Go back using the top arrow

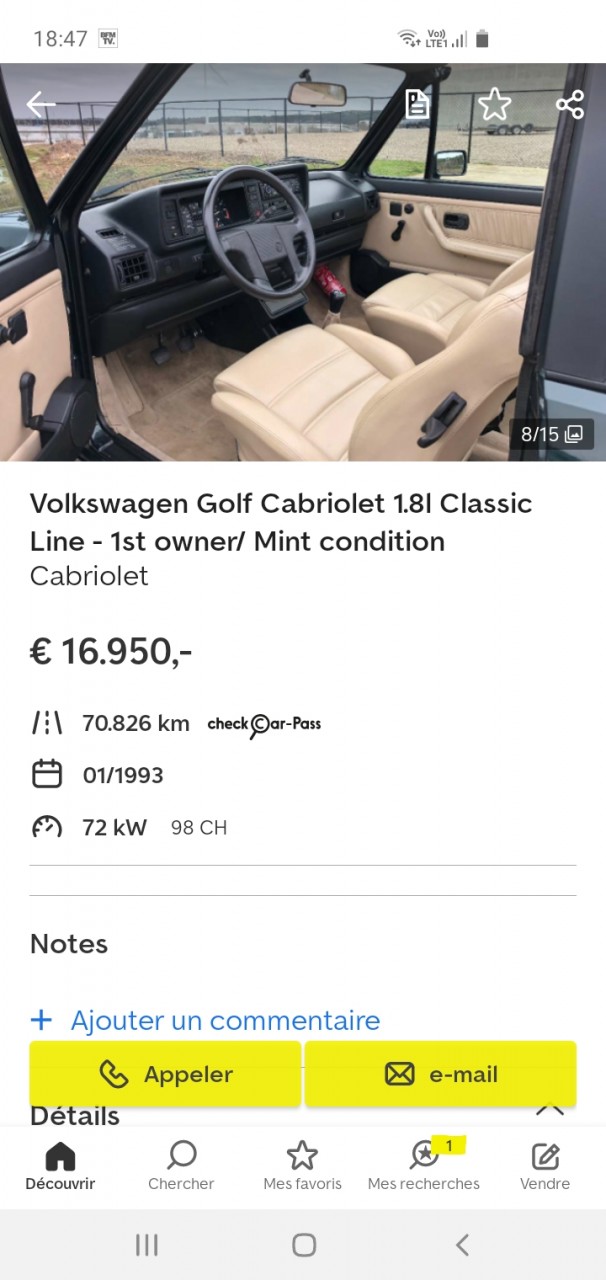point(40,104)
